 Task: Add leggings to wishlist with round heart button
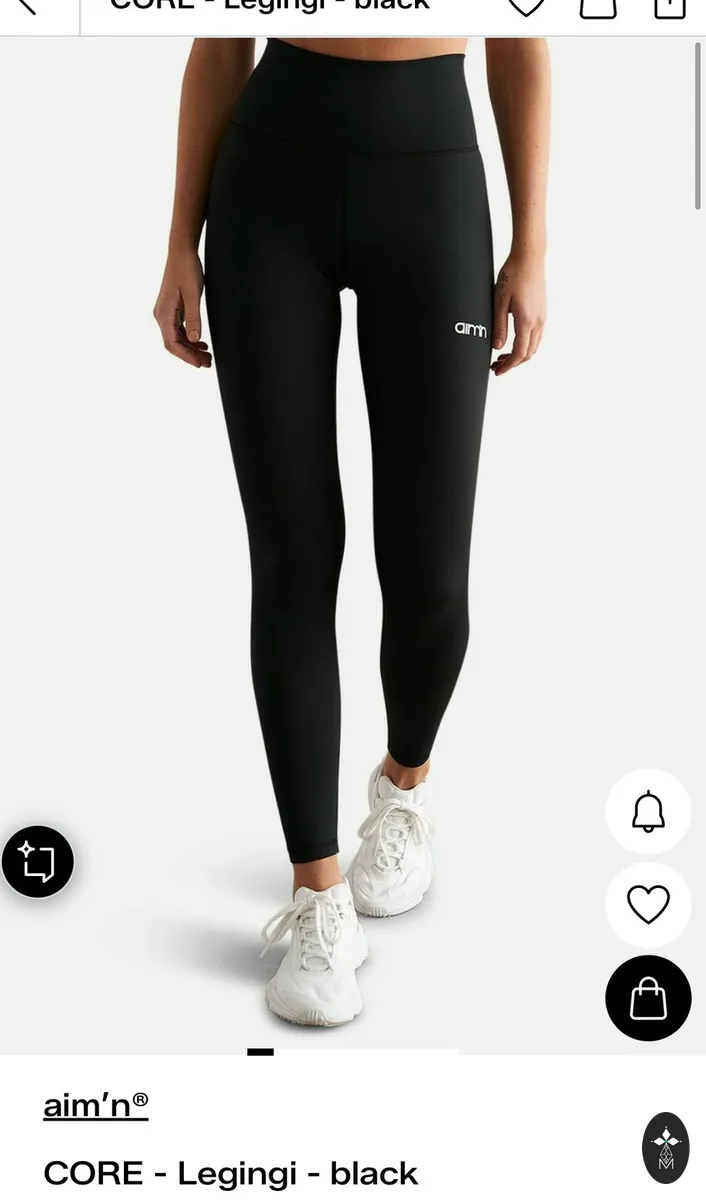coord(648,905)
